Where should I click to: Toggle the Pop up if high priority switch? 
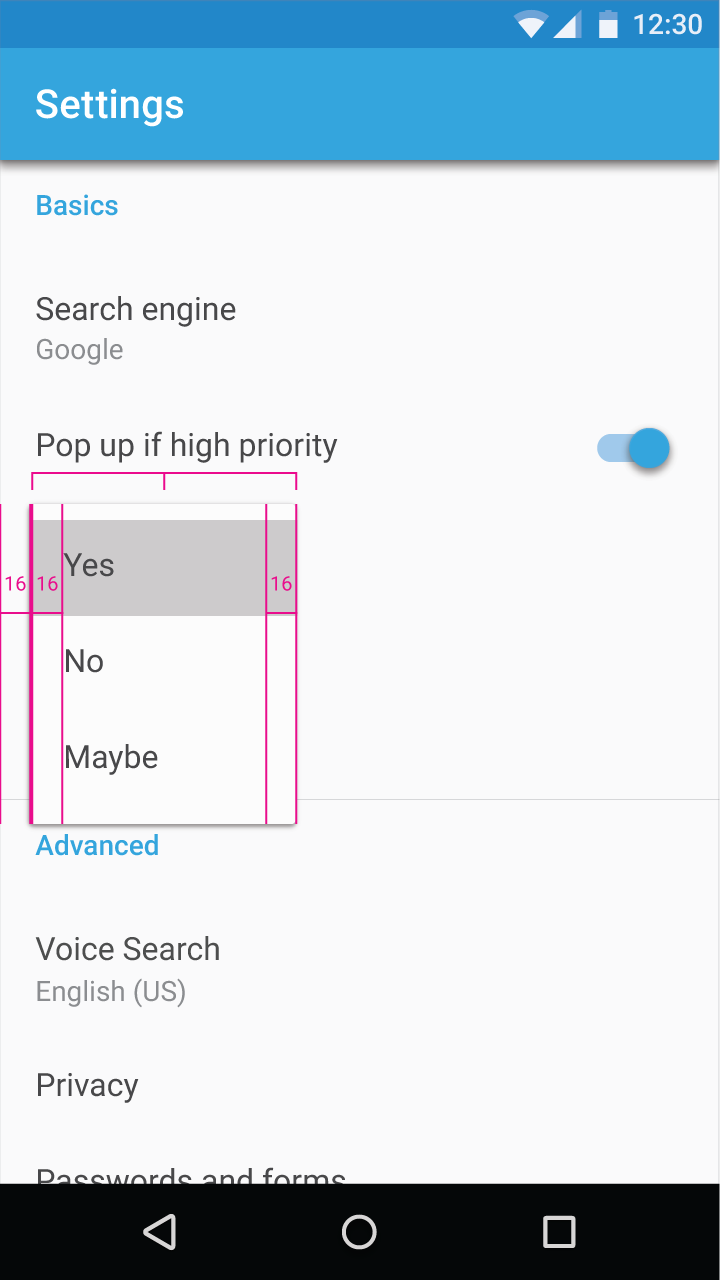[633, 448]
